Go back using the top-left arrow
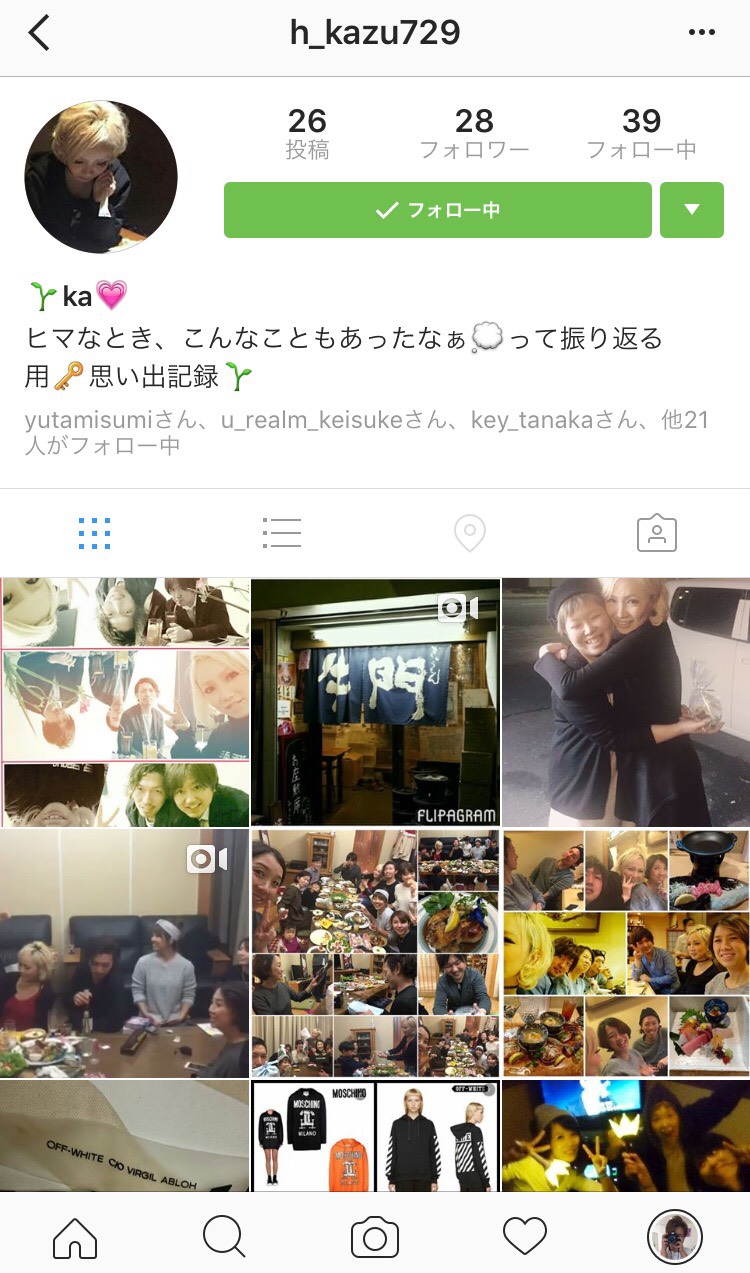This screenshot has height=1273, width=750. (x=39, y=33)
